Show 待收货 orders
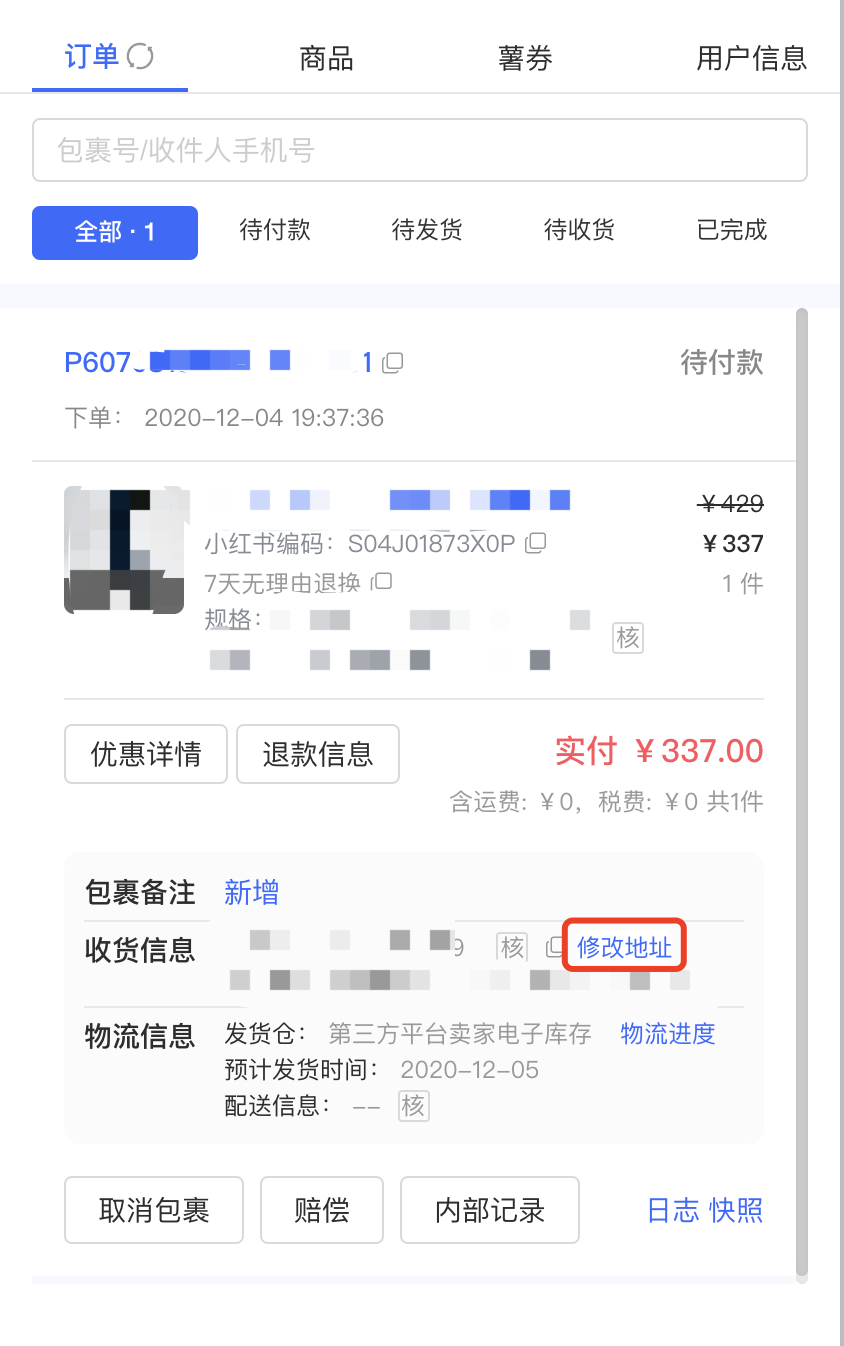Screen dimensions: 844x1346 click(579, 231)
